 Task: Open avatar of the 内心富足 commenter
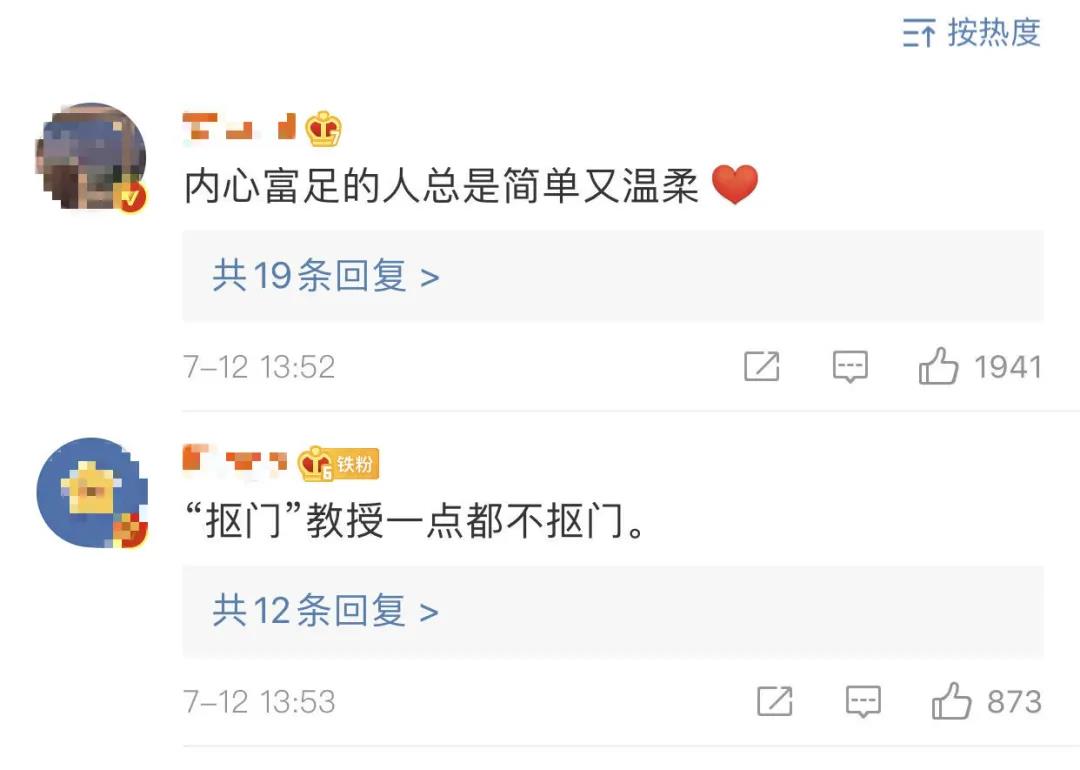coord(92,157)
